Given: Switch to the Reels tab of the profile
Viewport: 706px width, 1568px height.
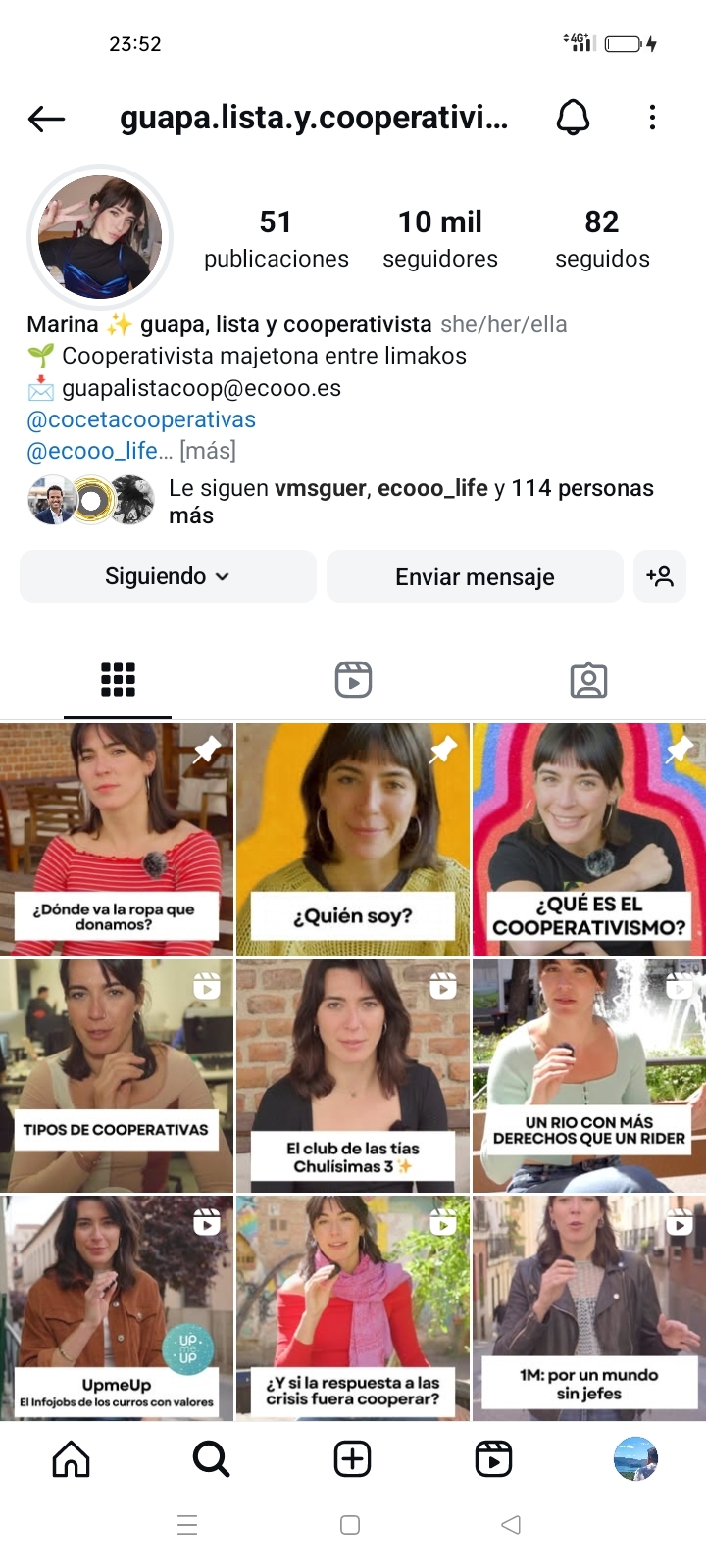Looking at the screenshot, I should tap(353, 679).
